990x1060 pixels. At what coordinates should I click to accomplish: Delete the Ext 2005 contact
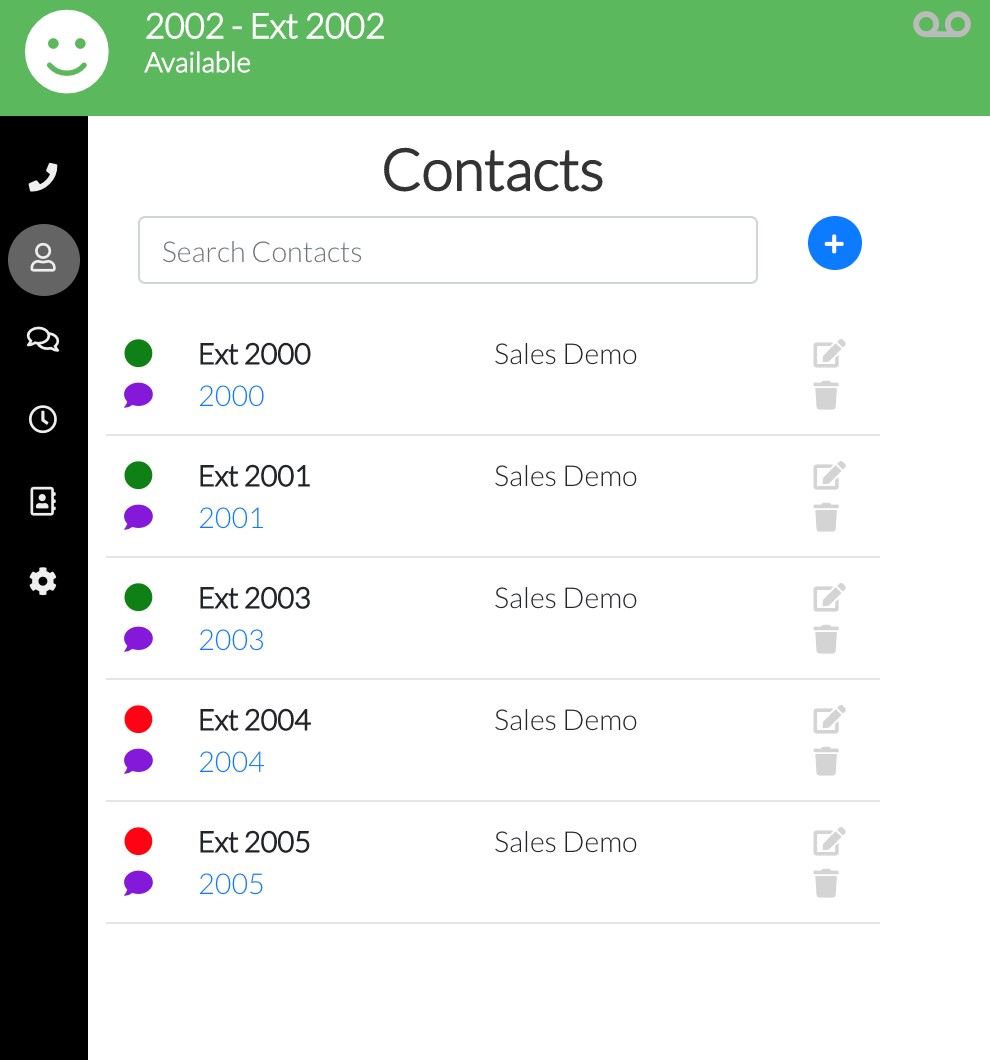pyautogui.click(x=826, y=884)
